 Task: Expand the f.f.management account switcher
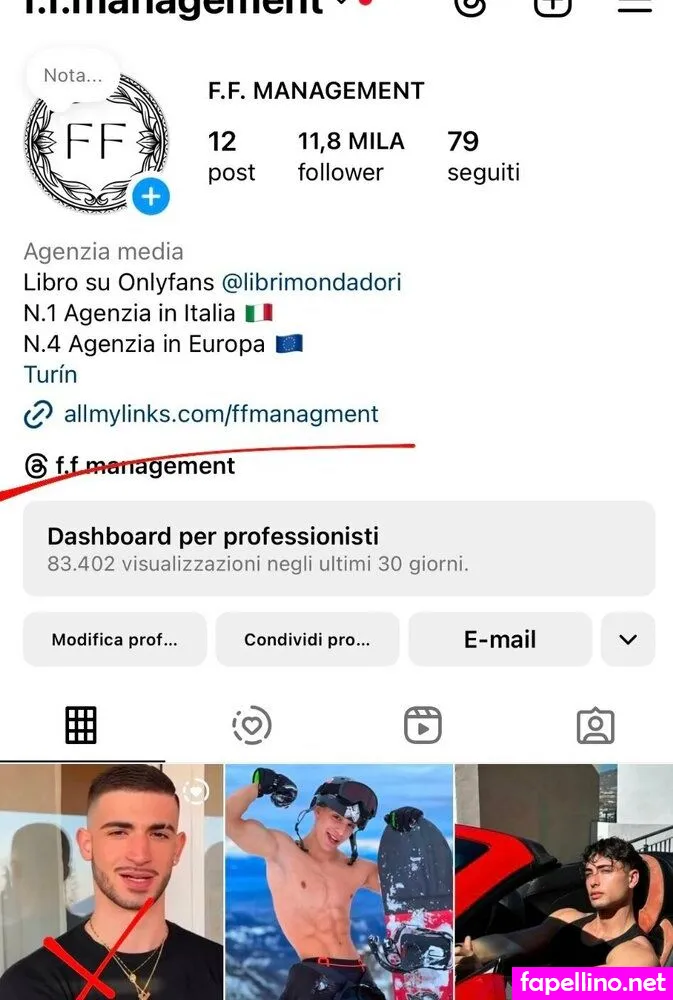[x=340, y=5]
